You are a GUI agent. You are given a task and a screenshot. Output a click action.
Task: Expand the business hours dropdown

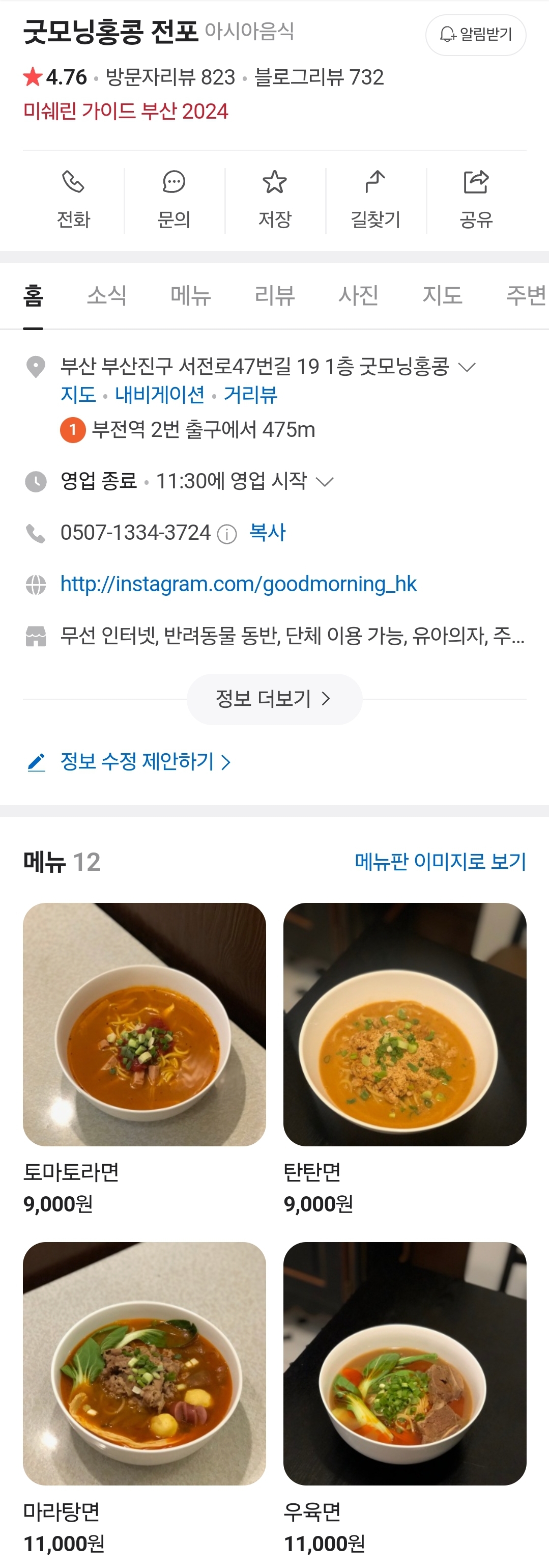tap(325, 482)
